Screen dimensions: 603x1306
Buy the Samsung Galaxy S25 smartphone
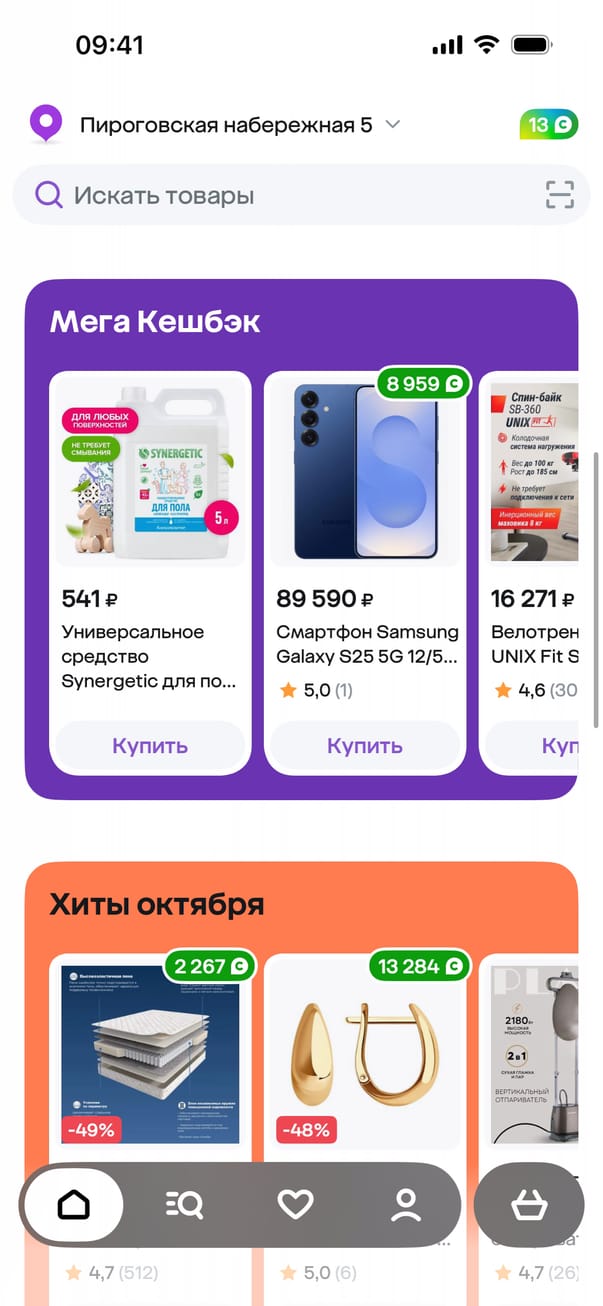coord(365,746)
